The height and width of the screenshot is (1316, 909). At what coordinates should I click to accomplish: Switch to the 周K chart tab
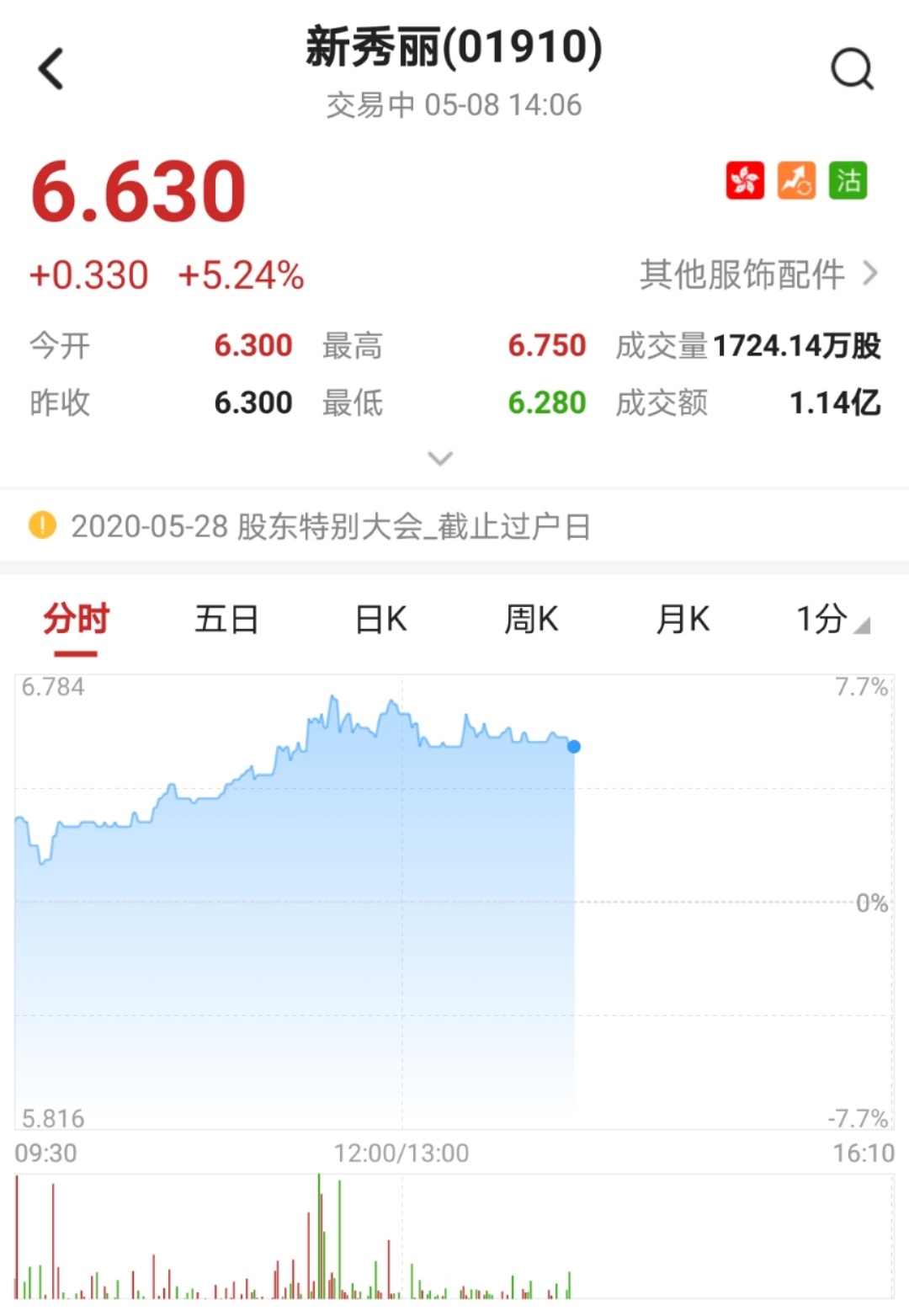point(531,620)
